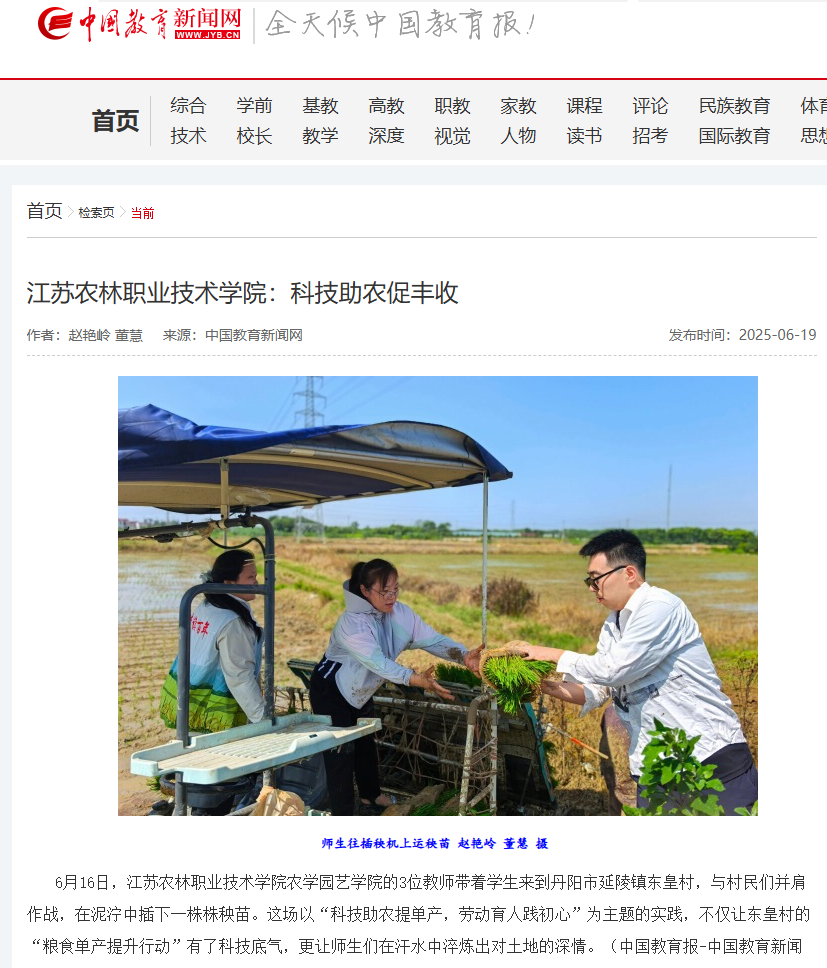Return to 检索页 via breadcrumb
The image size is (827, 968).
96,213
